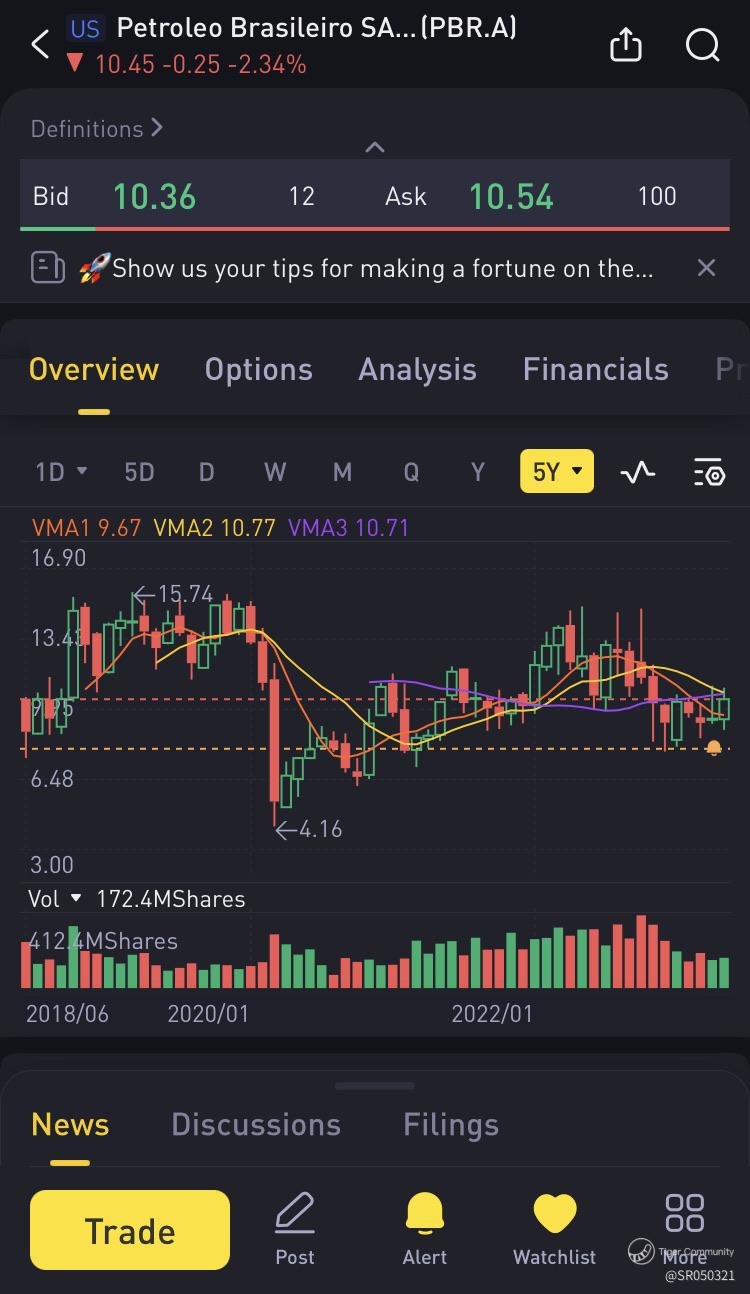Viewport: 750px width, 1294px height.
Task: Open the Vol indicator dropdown
Action: click(x=54, y=899)
